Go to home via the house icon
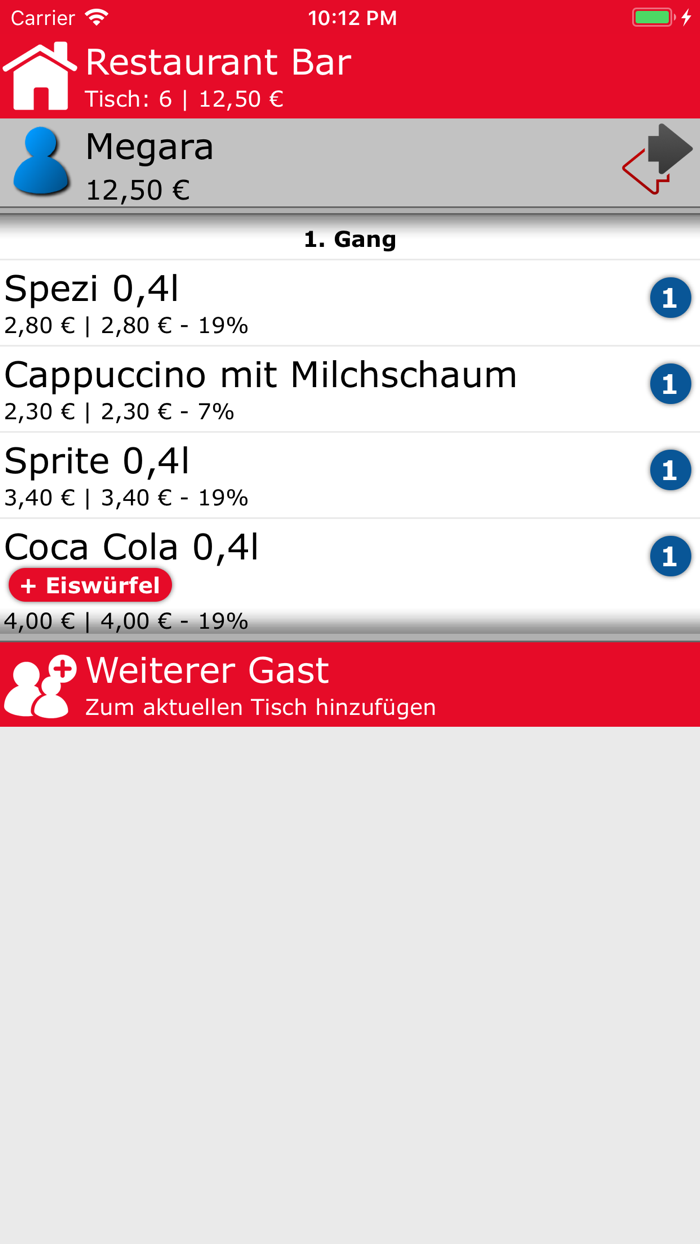Image resolution: width=700 pixels, height=1244 pixels. tap(40, 76)
